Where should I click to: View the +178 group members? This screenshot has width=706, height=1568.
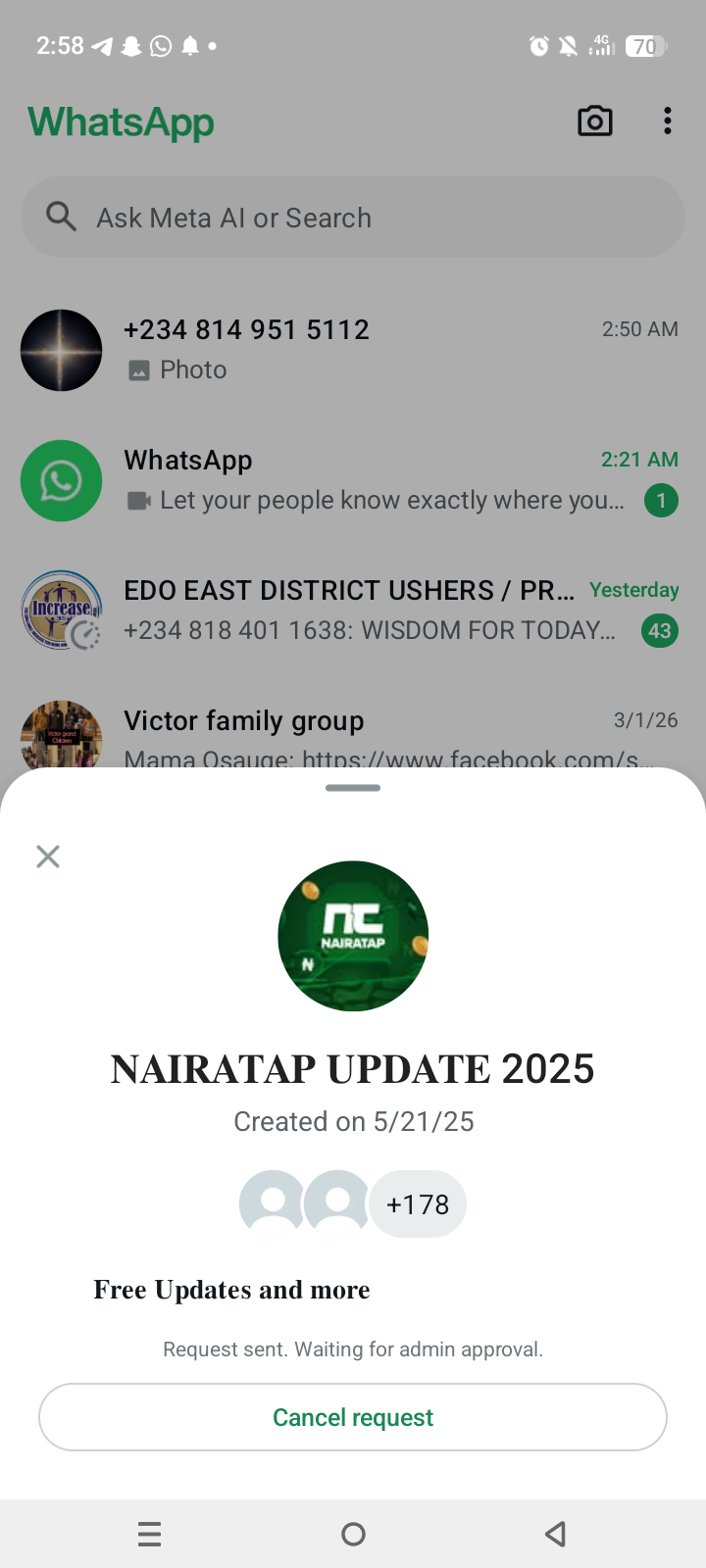[x=418, y=1204]
